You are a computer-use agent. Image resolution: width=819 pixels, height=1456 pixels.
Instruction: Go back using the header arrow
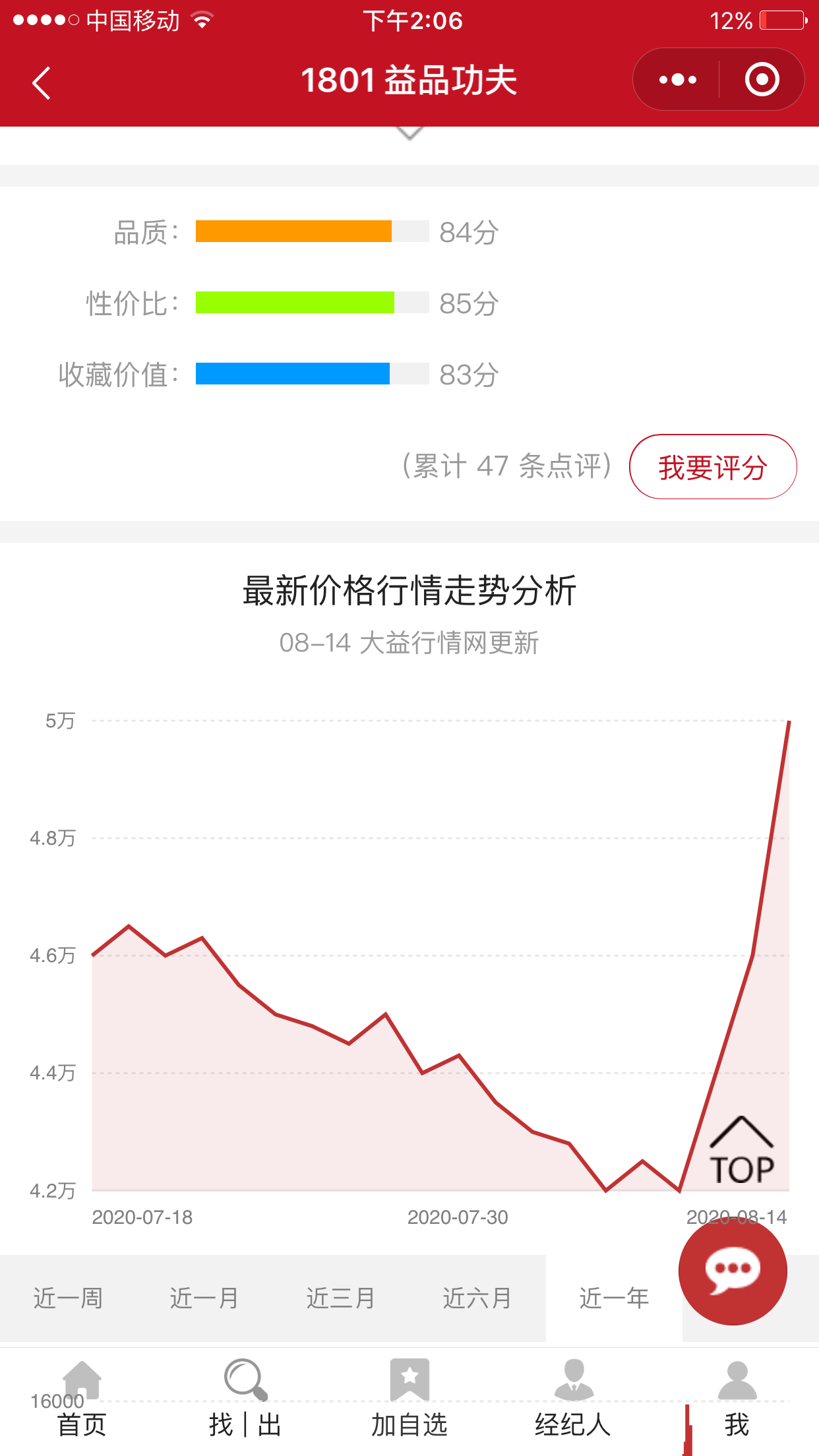pos(41,83)
